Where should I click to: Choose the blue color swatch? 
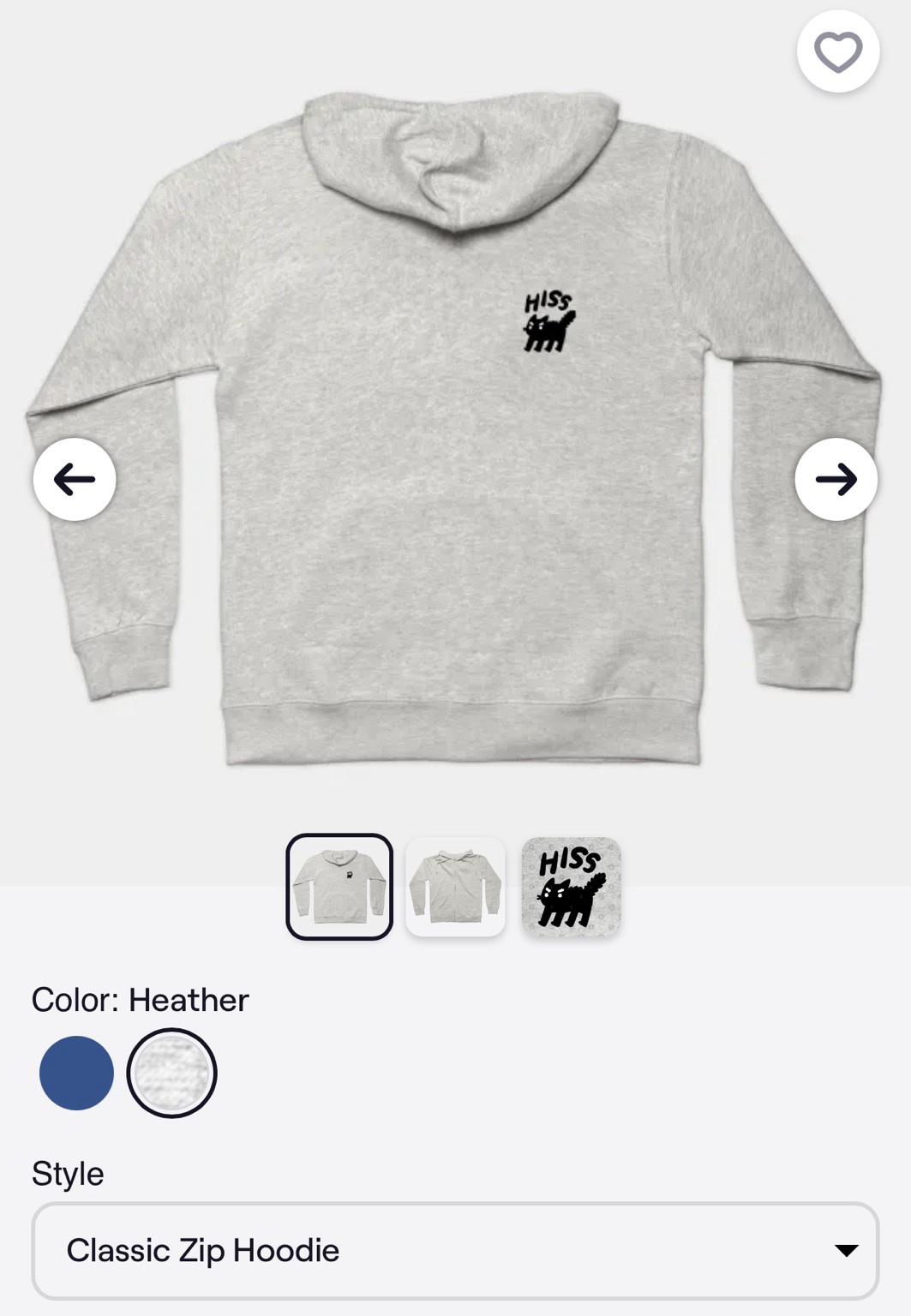point(76,1073)
